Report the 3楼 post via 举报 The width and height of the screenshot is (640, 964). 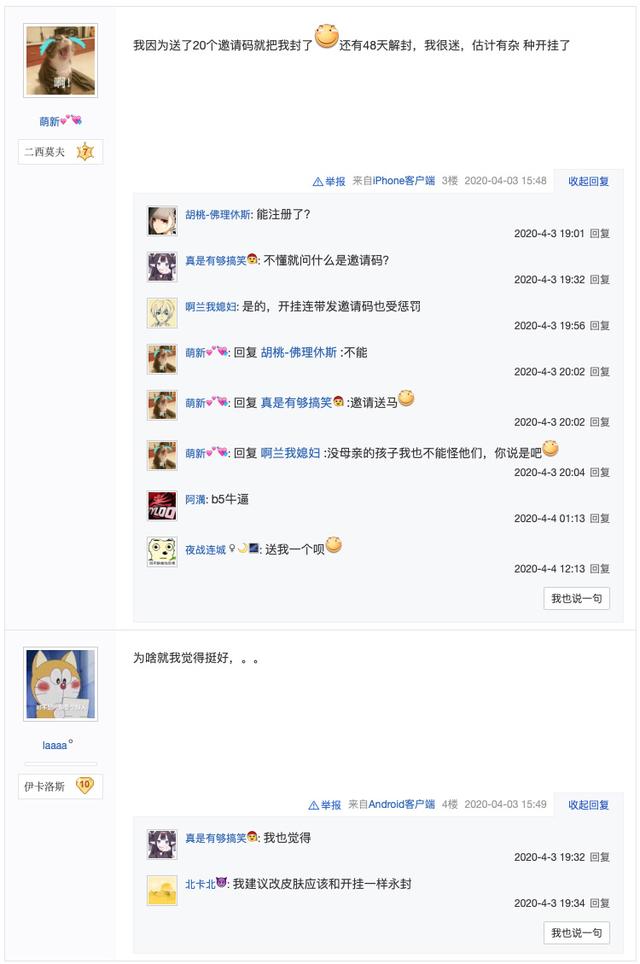329,181
